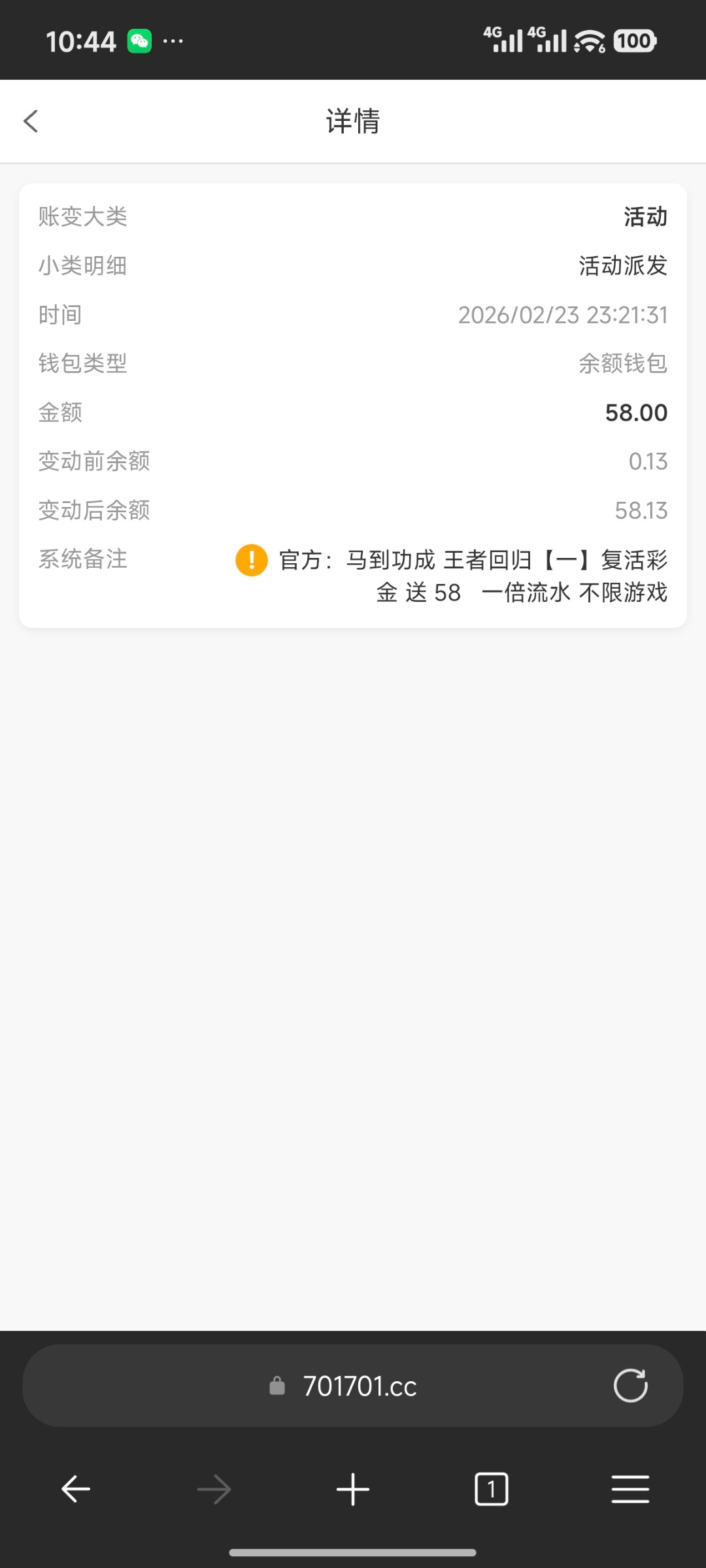Image resolution: width=706 pixels, height=1568 pixels.
Task: Open the browser hamburger menu
Action: point(630,1490)
